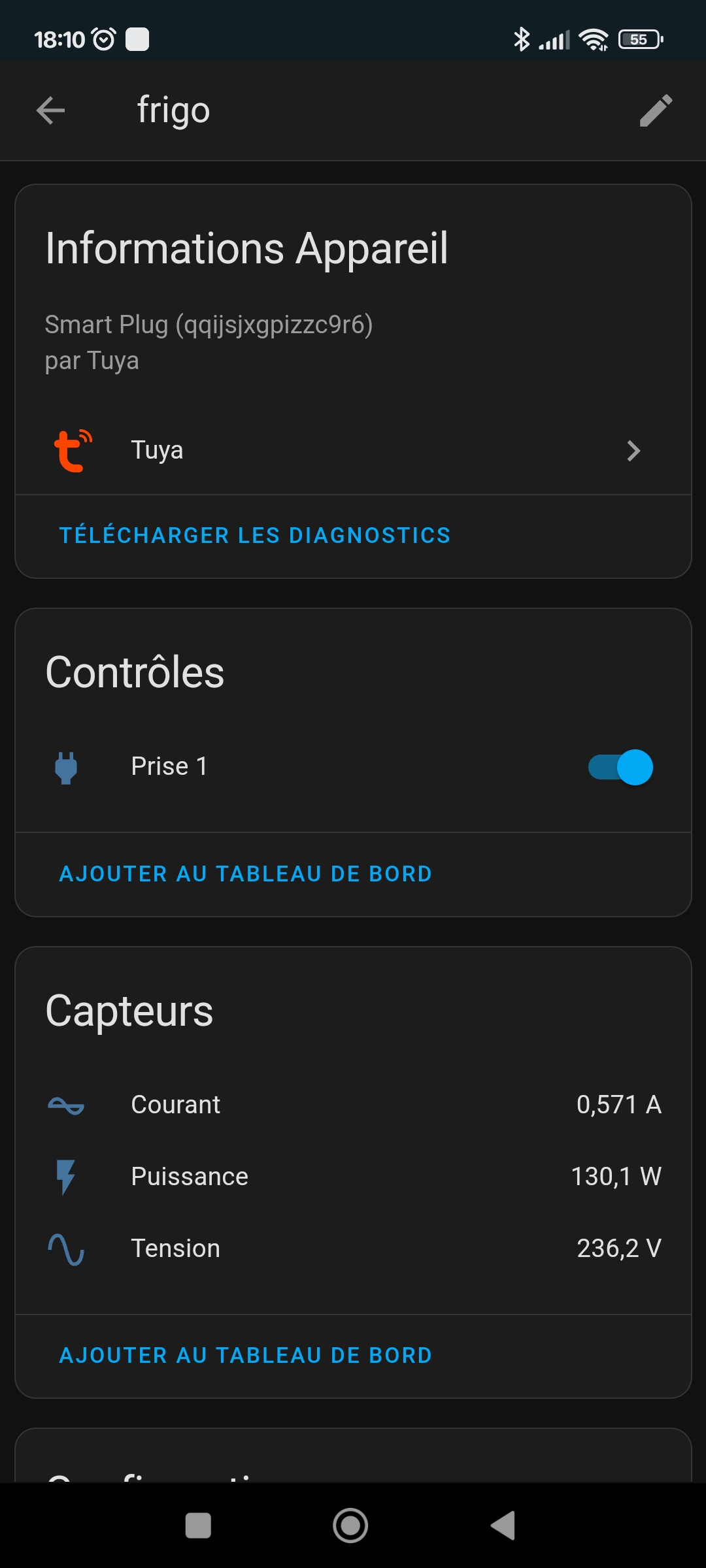The image size is (706, 1568).
Task: Open recent apps with the square button
Action: [198, 1526]
